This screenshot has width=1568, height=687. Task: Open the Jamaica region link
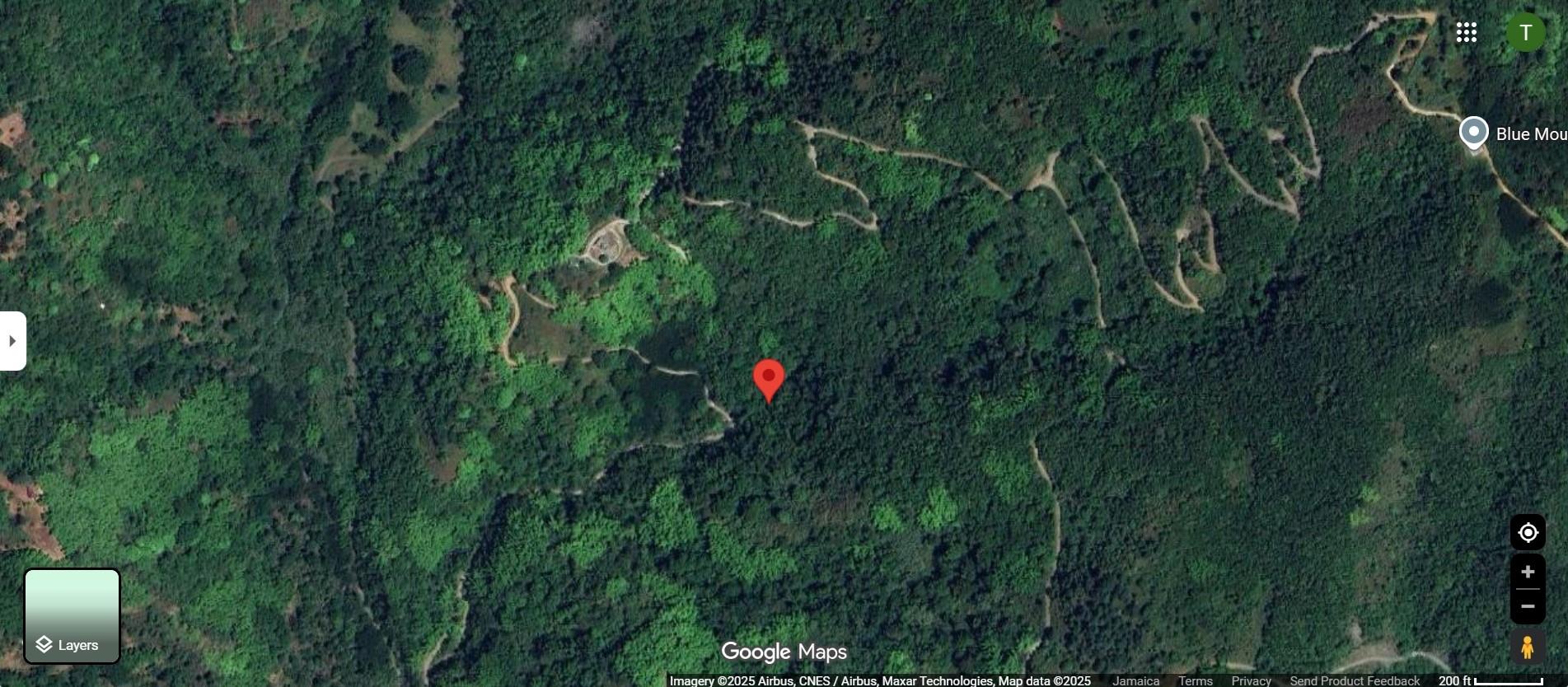click(1135, 680)
